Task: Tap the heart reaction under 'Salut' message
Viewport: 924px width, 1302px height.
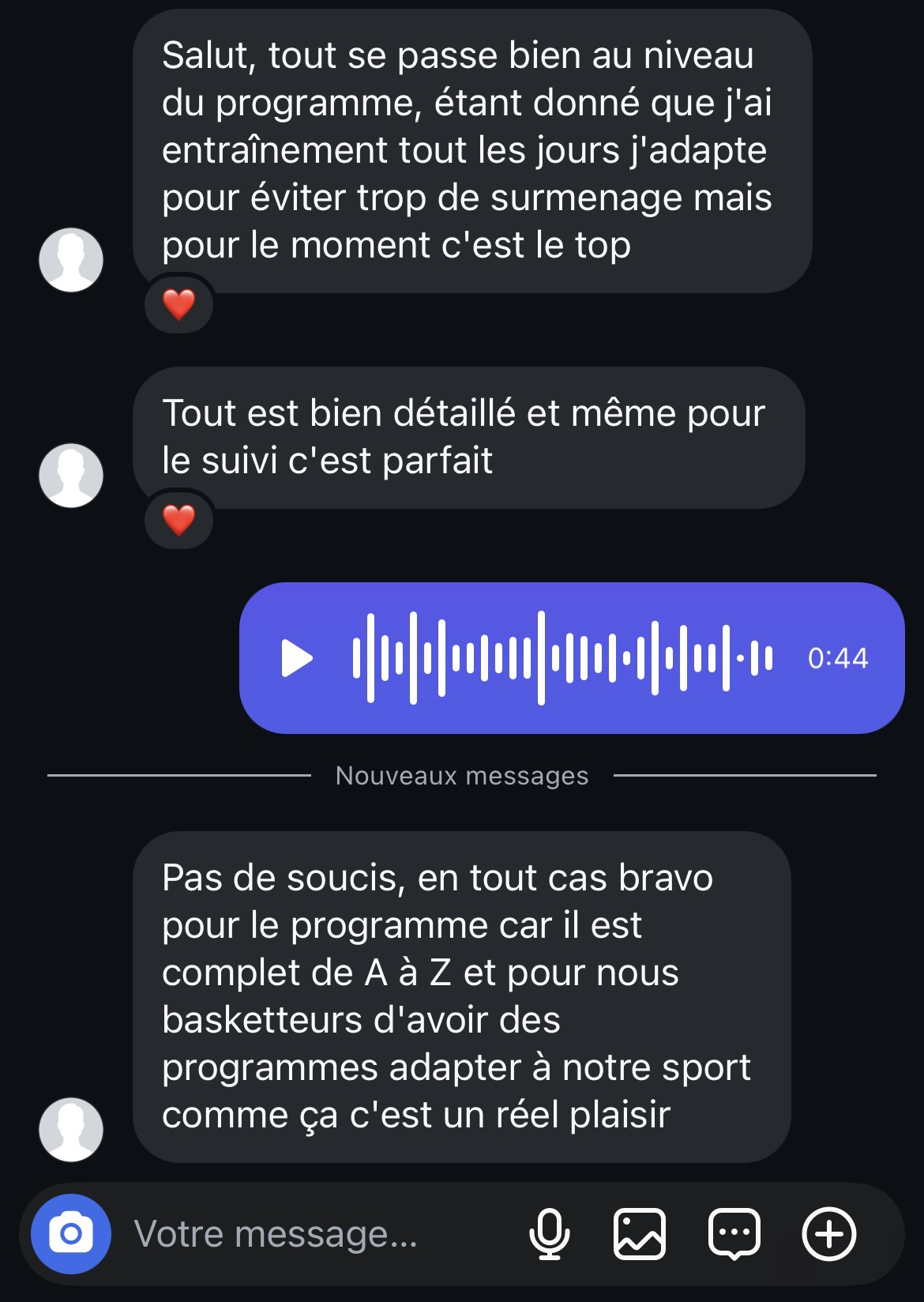Action: 179,304
